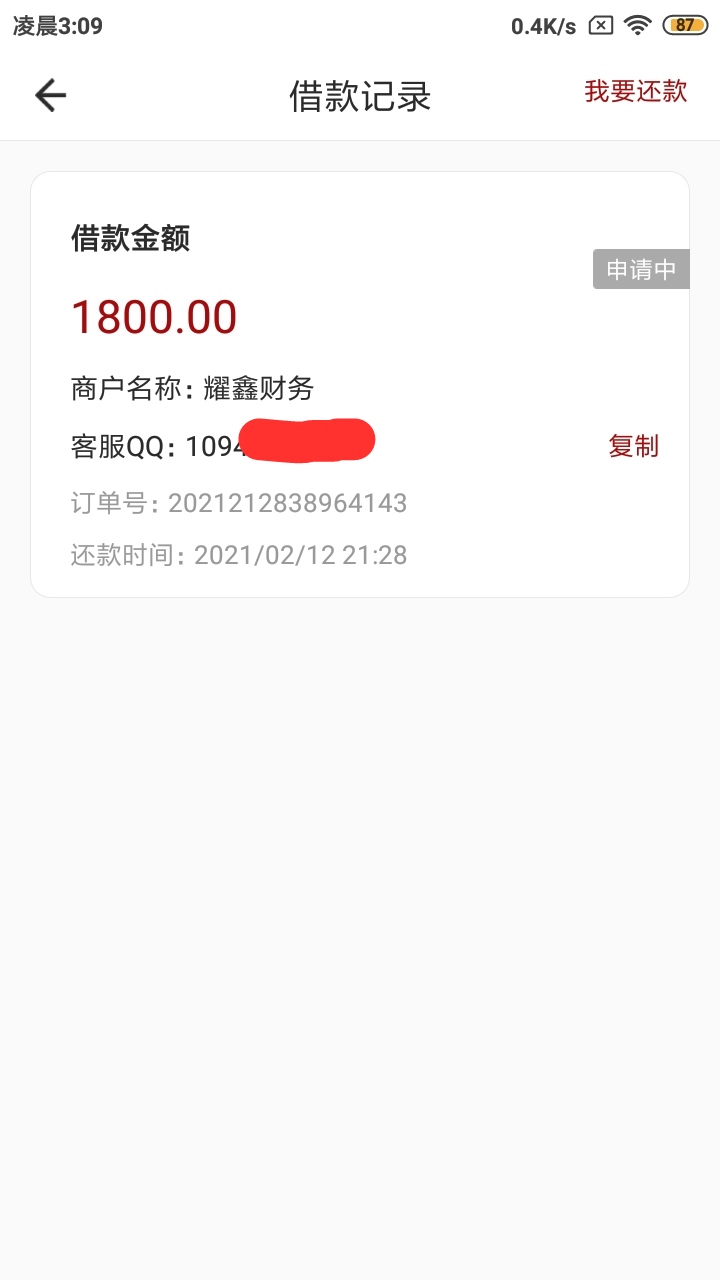
Task: Go back using the back arrow
Action: click(50, 95)
